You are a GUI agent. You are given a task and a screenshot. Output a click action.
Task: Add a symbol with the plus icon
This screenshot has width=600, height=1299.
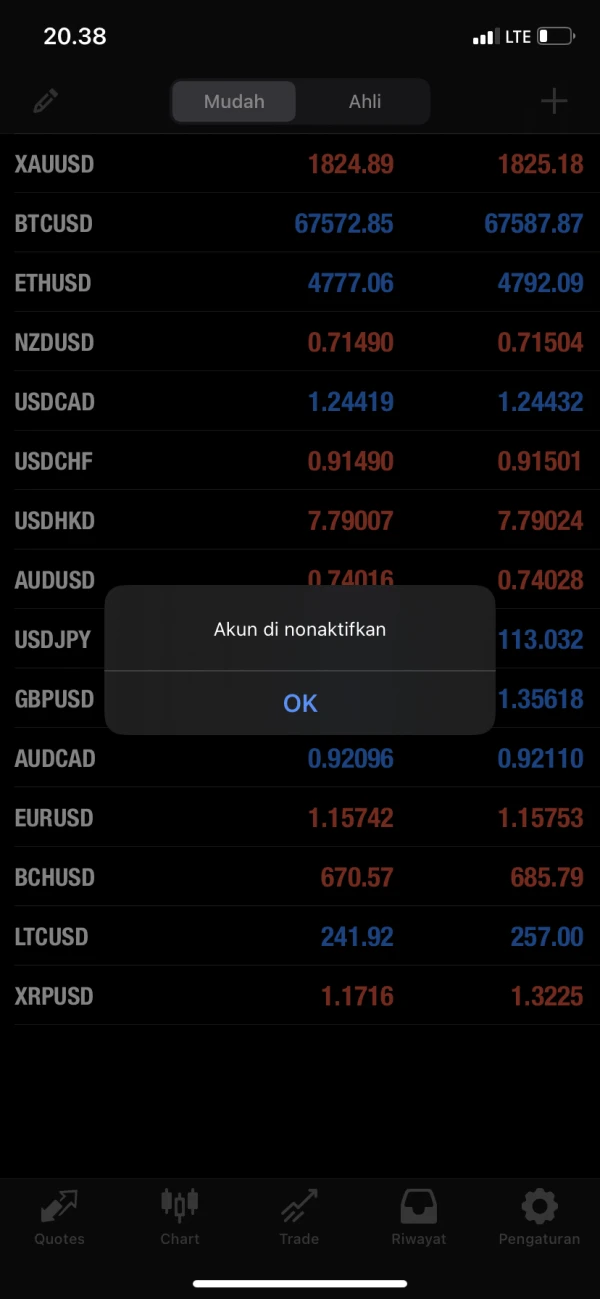[x=553, y=101]
